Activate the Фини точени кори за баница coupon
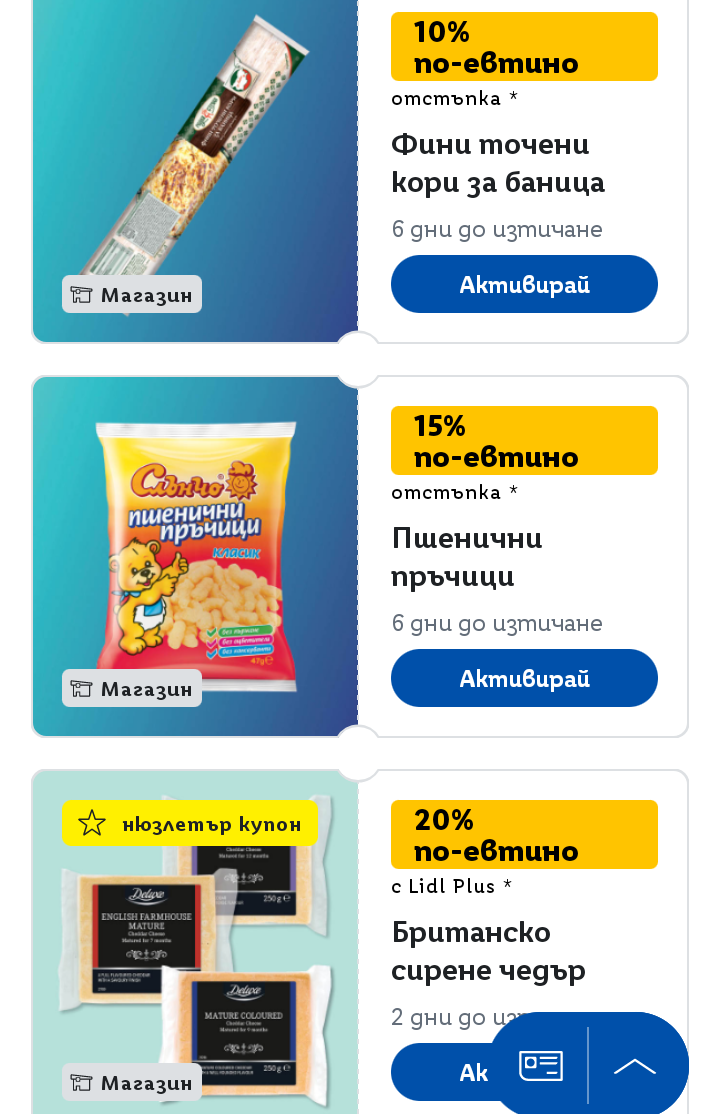The height and width of the screenshot is (1114, 714). (x=524, y=284)
